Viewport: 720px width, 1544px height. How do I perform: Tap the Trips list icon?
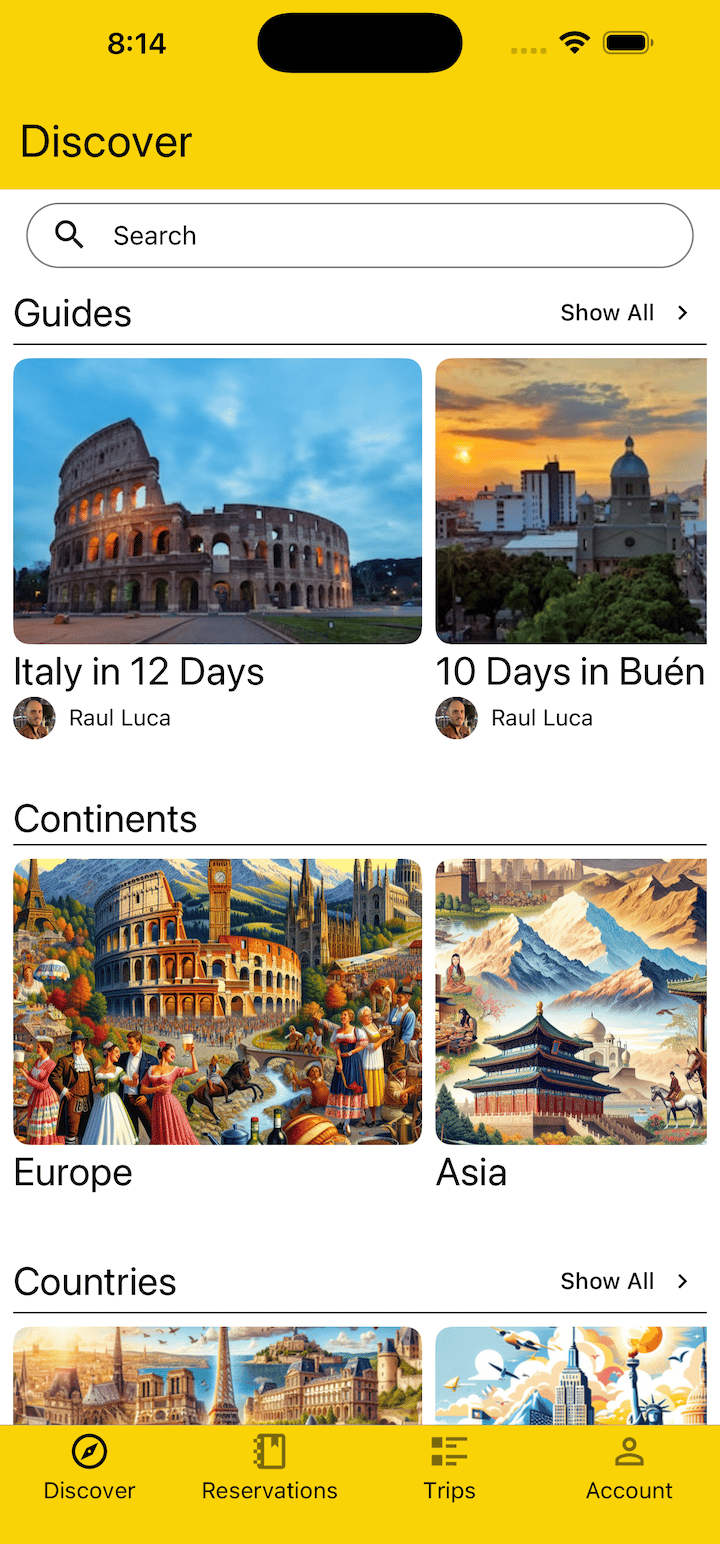click(449, 1452)
